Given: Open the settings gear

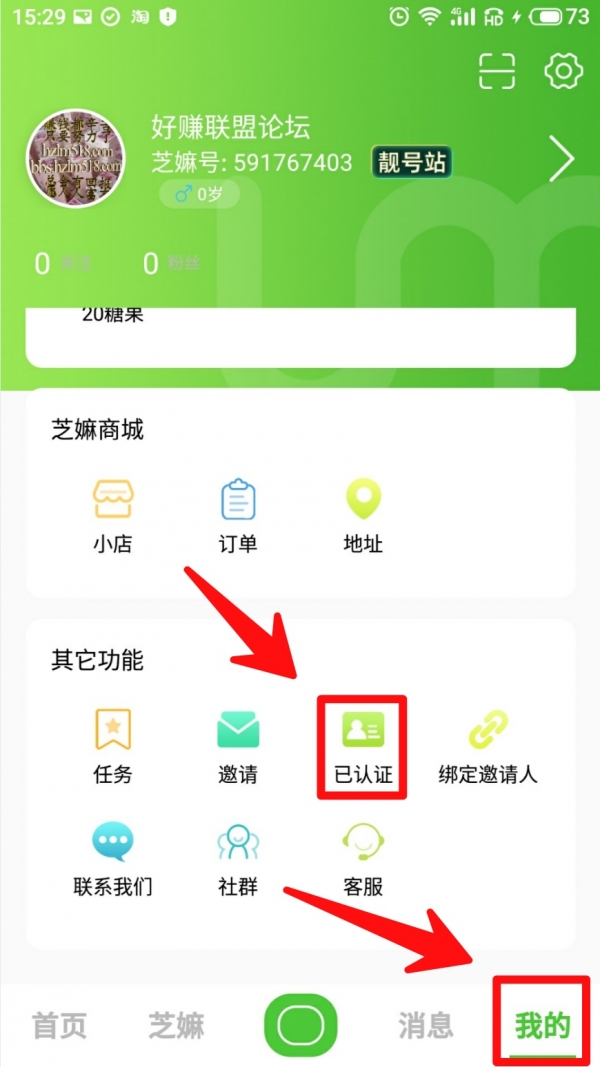Looking at the screenshot, I should (x=563, y=70).
